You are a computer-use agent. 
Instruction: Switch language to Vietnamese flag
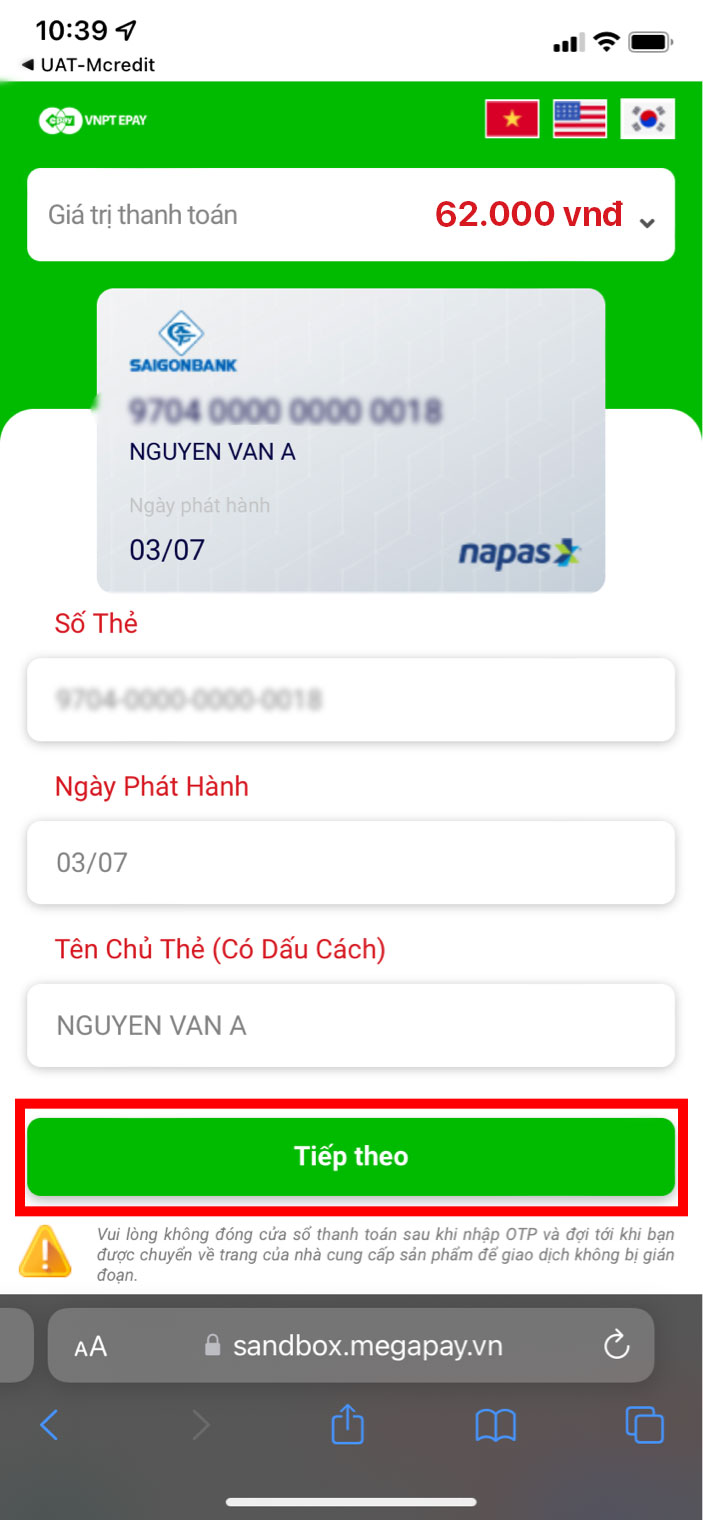coord(512,119)
